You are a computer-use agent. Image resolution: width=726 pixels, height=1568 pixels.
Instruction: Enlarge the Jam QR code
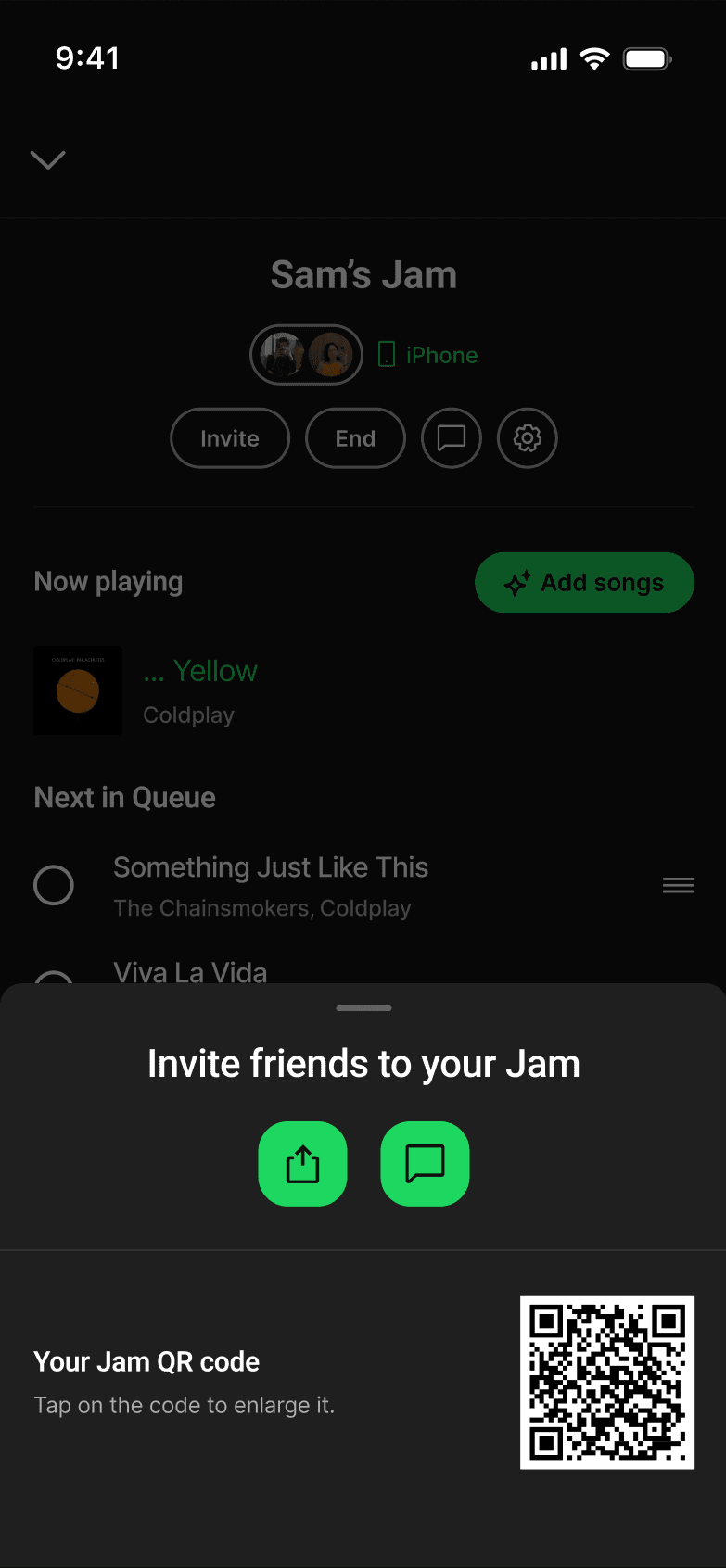pyautogui.click(x=606, y=1382)
